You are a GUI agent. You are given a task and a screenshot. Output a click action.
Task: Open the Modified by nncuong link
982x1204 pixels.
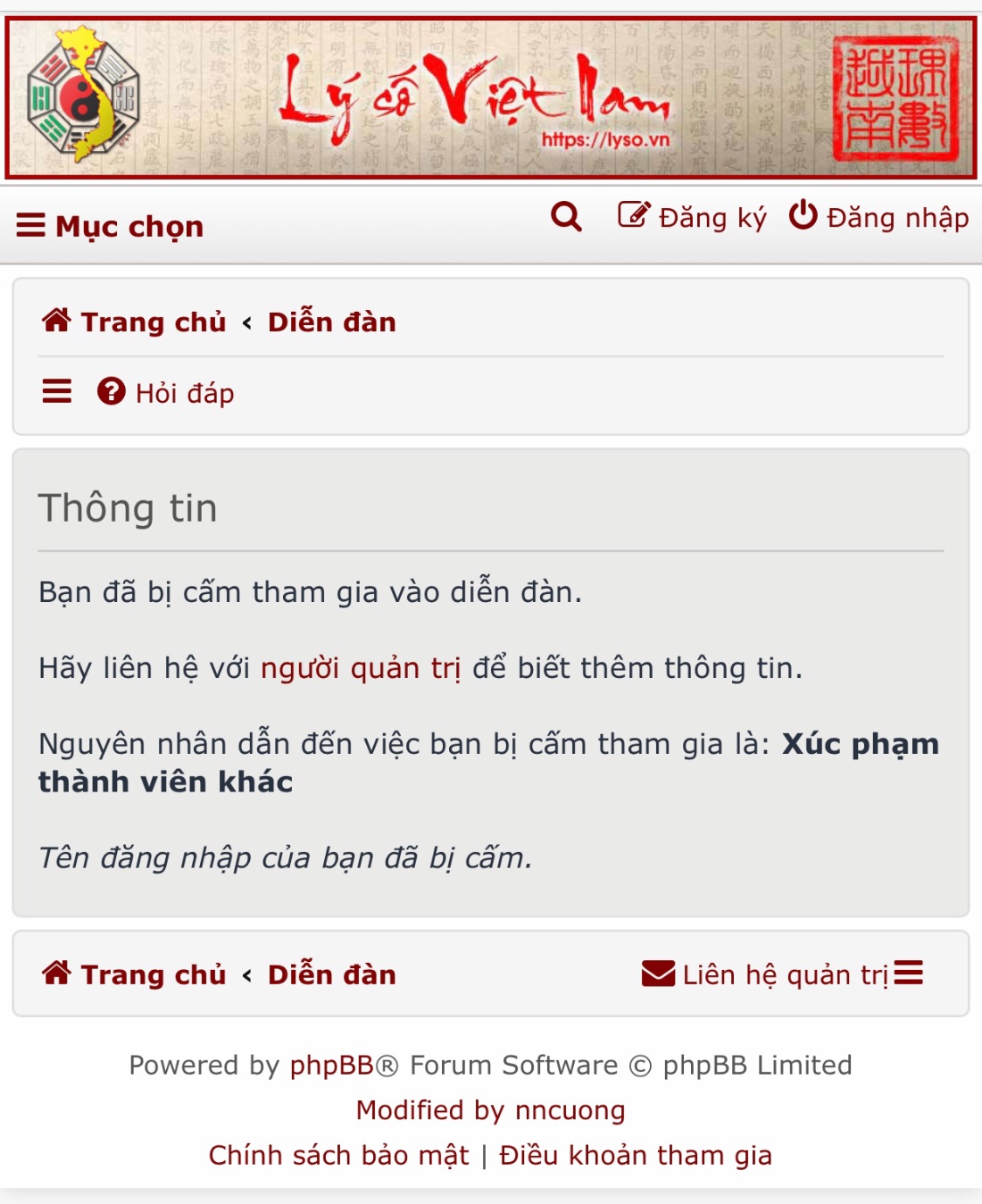[x=490, y=1109]
